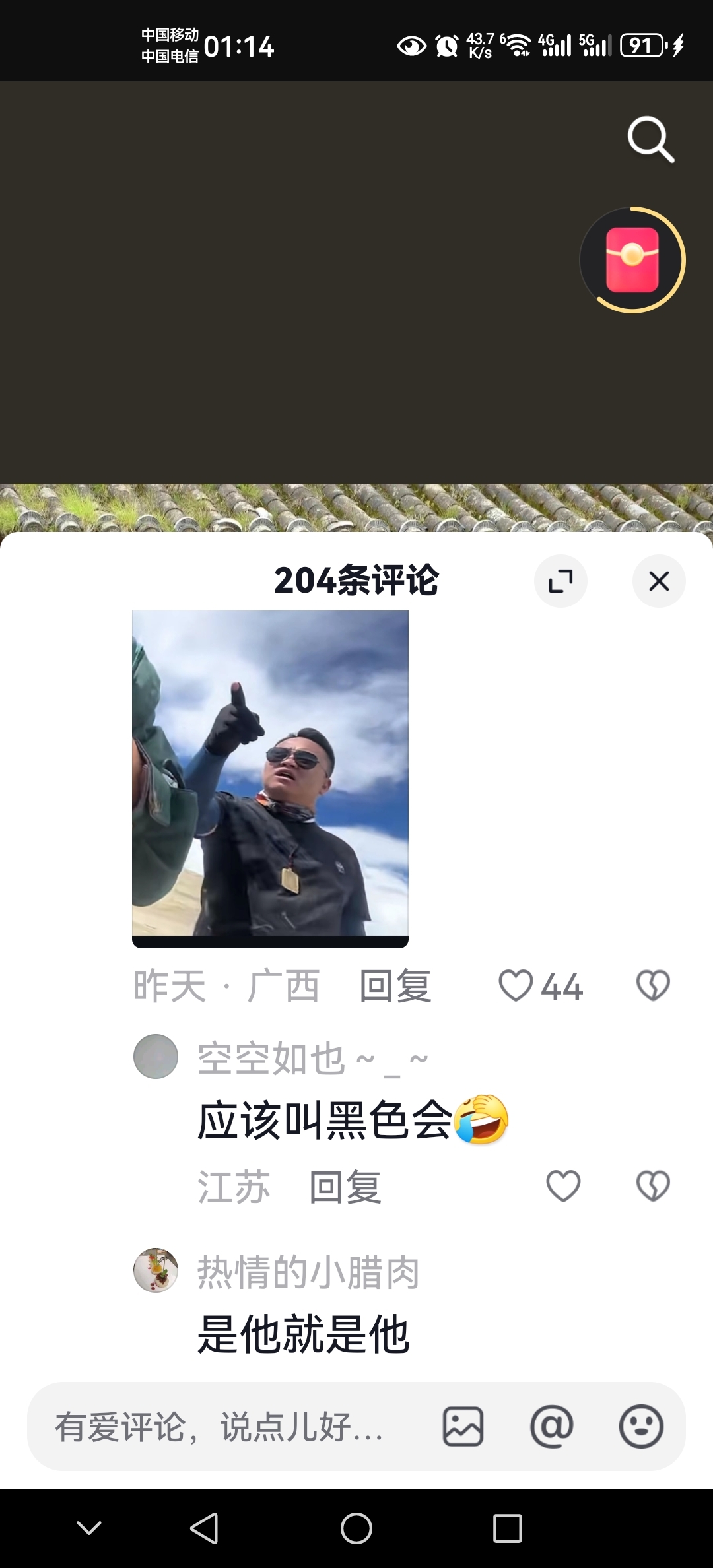Reply to the comment from 广西

coord(395,987)
